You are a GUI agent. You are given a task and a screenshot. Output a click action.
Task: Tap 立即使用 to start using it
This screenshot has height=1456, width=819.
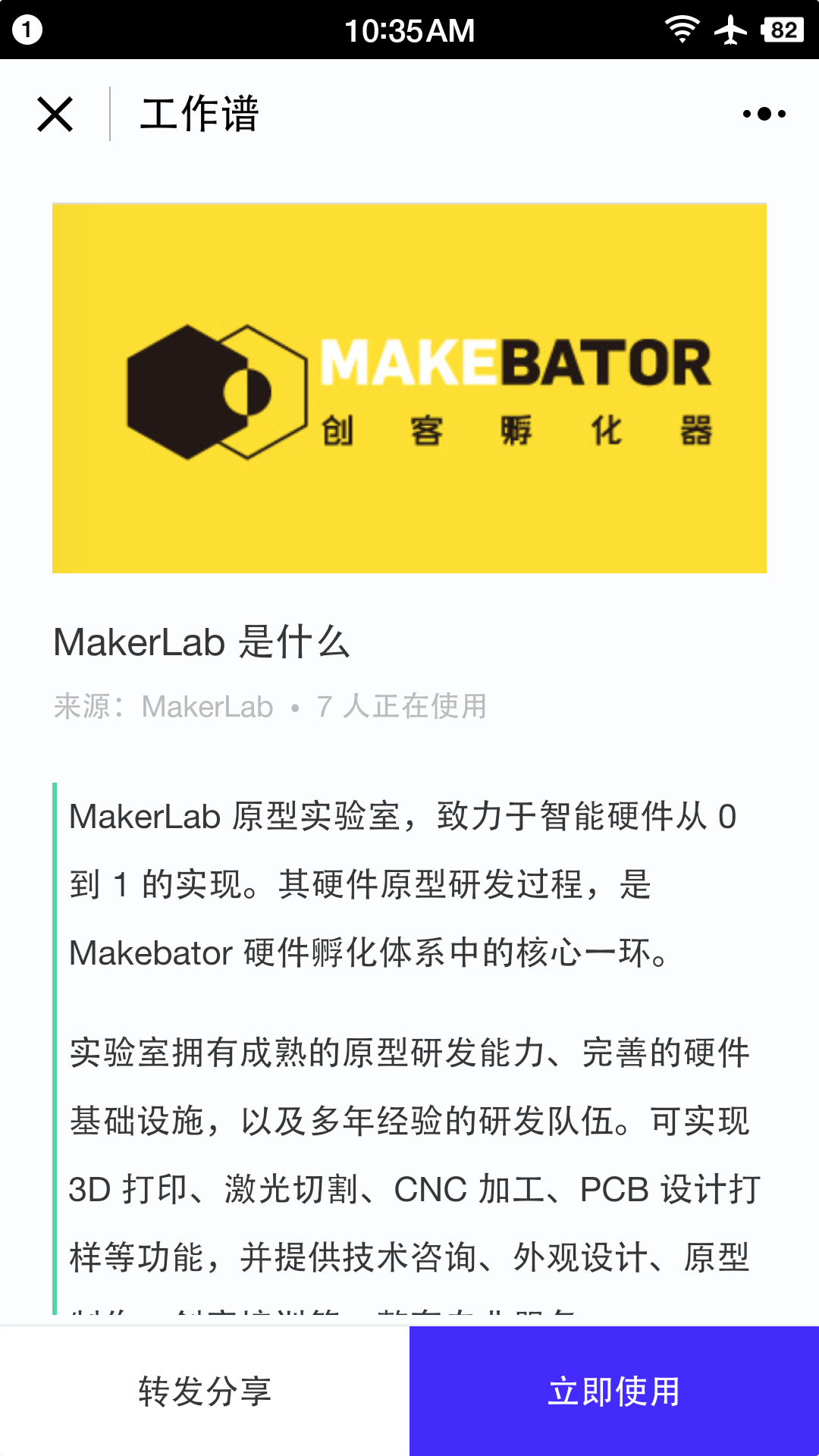[614, 1392]
